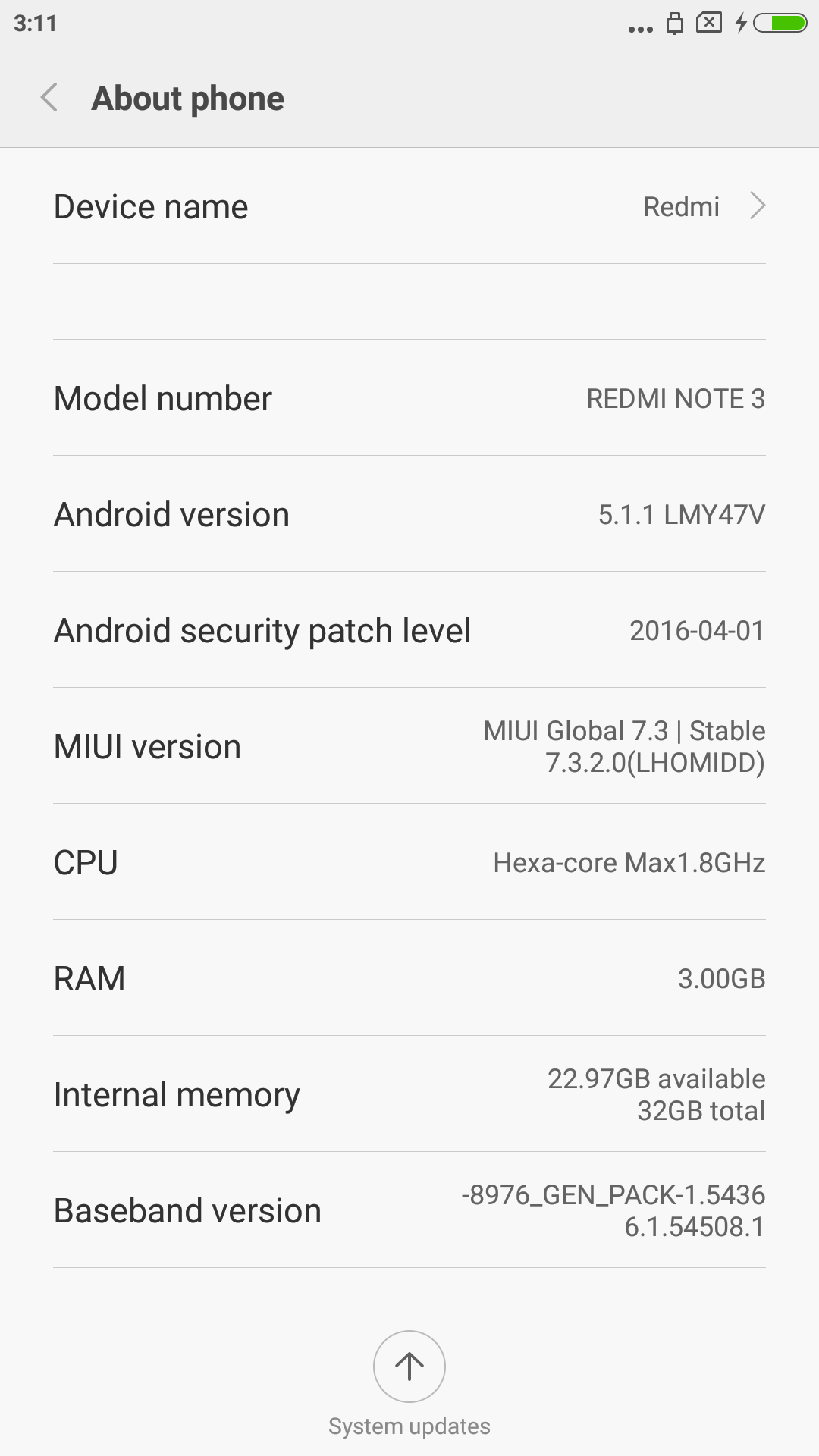
Task: Tap the Android version row
Action: 409,514
